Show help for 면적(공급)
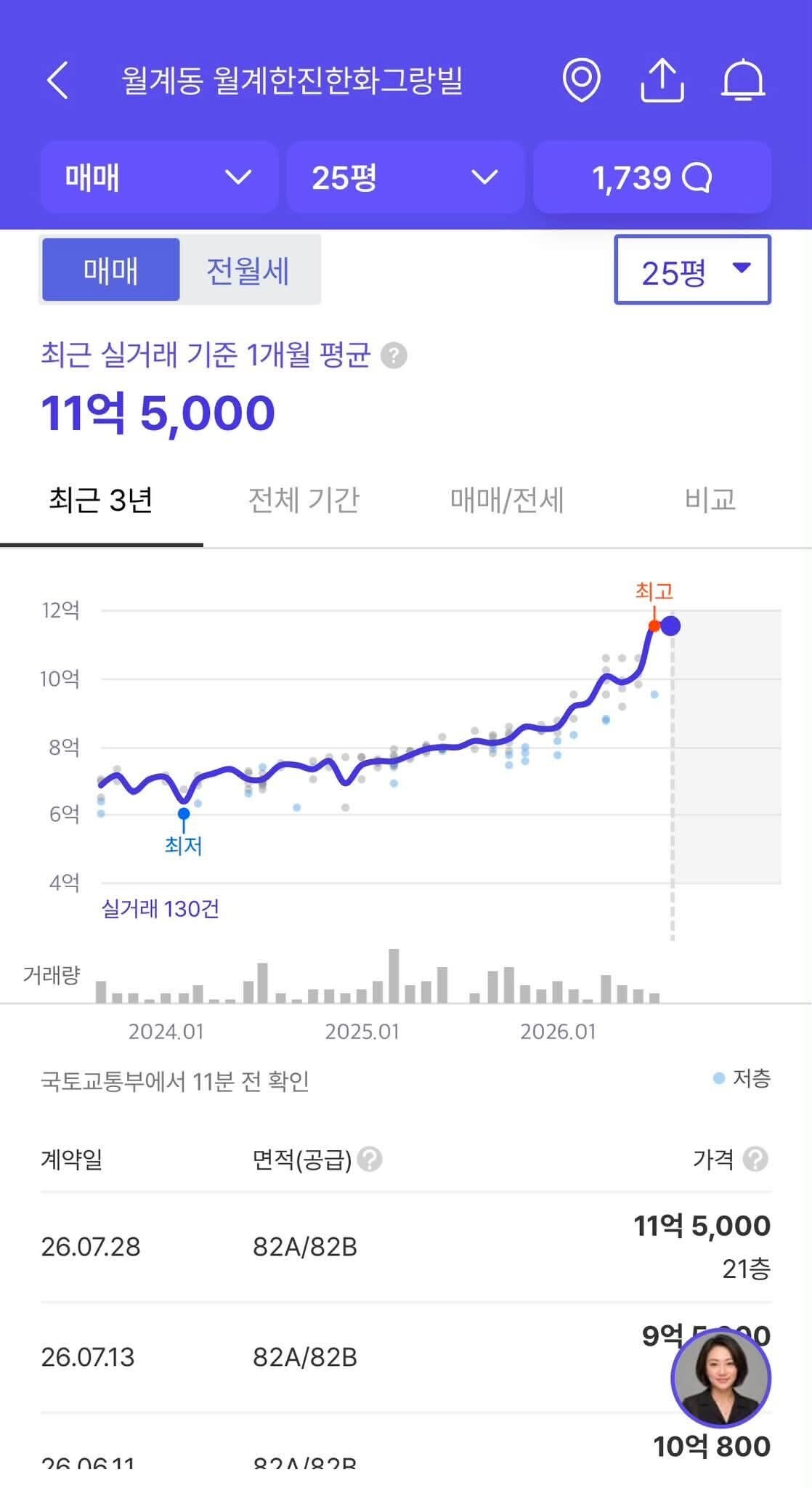Screen dimensions: 812x1488 370,1159
